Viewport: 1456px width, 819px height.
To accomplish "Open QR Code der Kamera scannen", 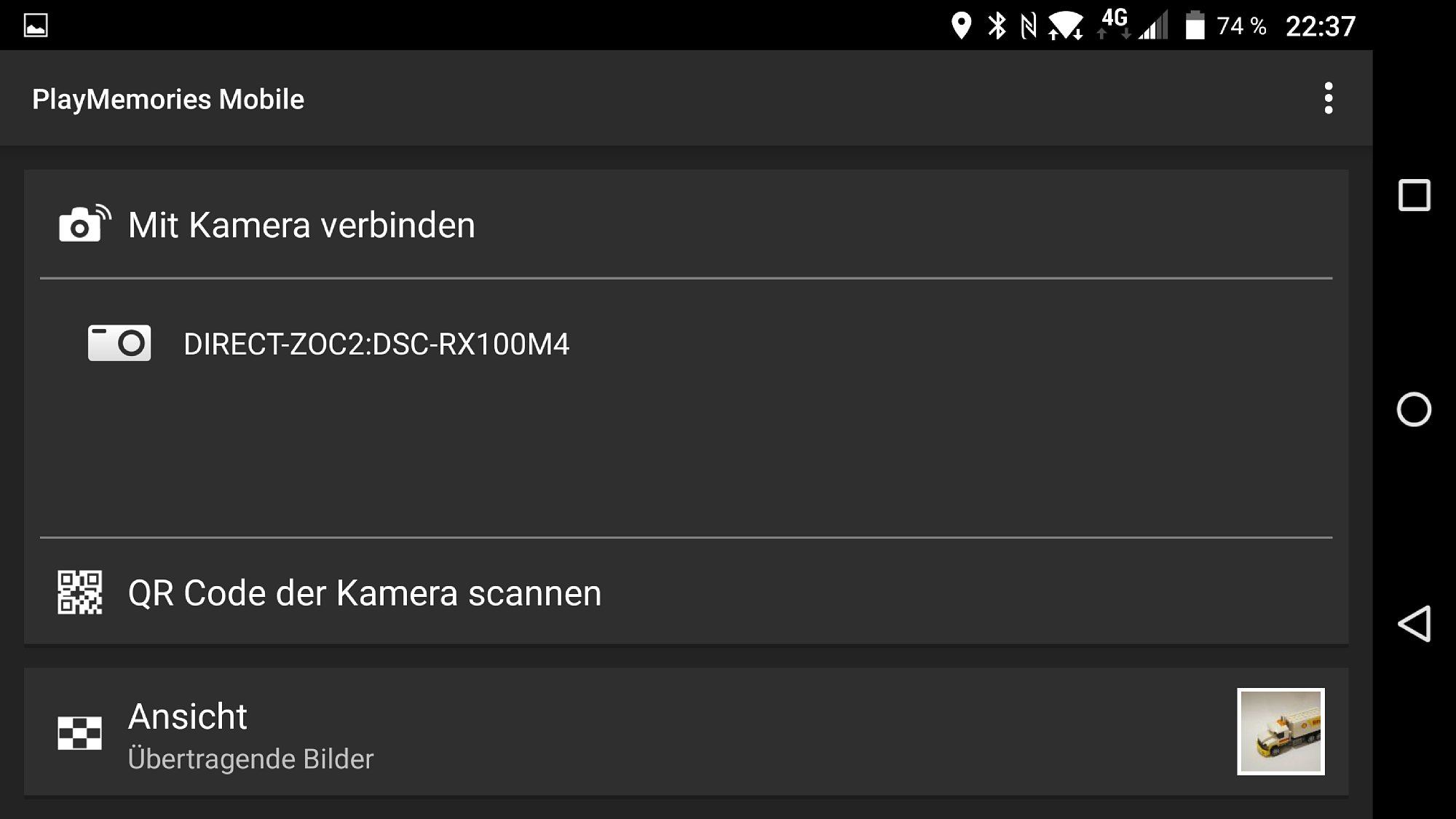I will pyautogui.click(x=364, y=593).
